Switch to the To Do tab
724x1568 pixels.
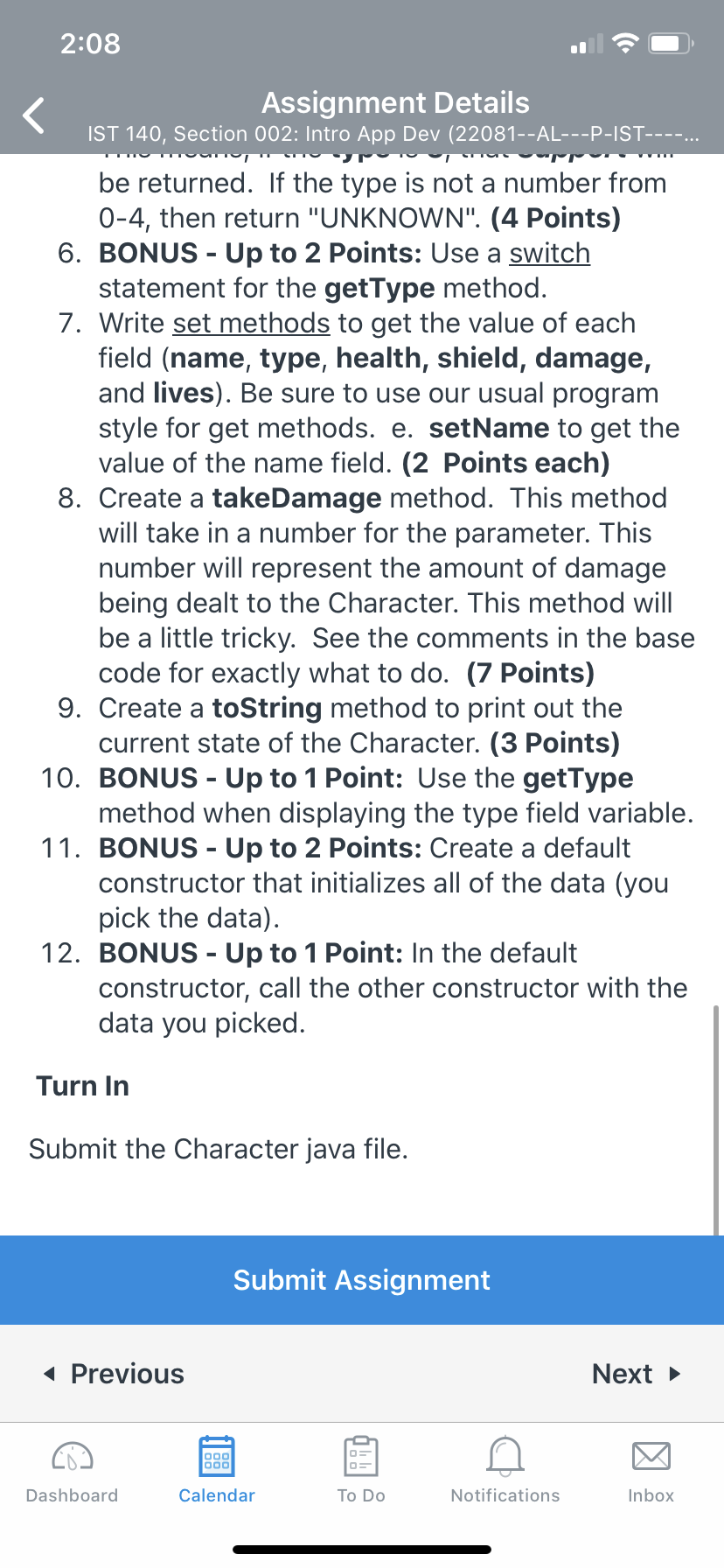pyautogui.click(x=361, y=1470)
